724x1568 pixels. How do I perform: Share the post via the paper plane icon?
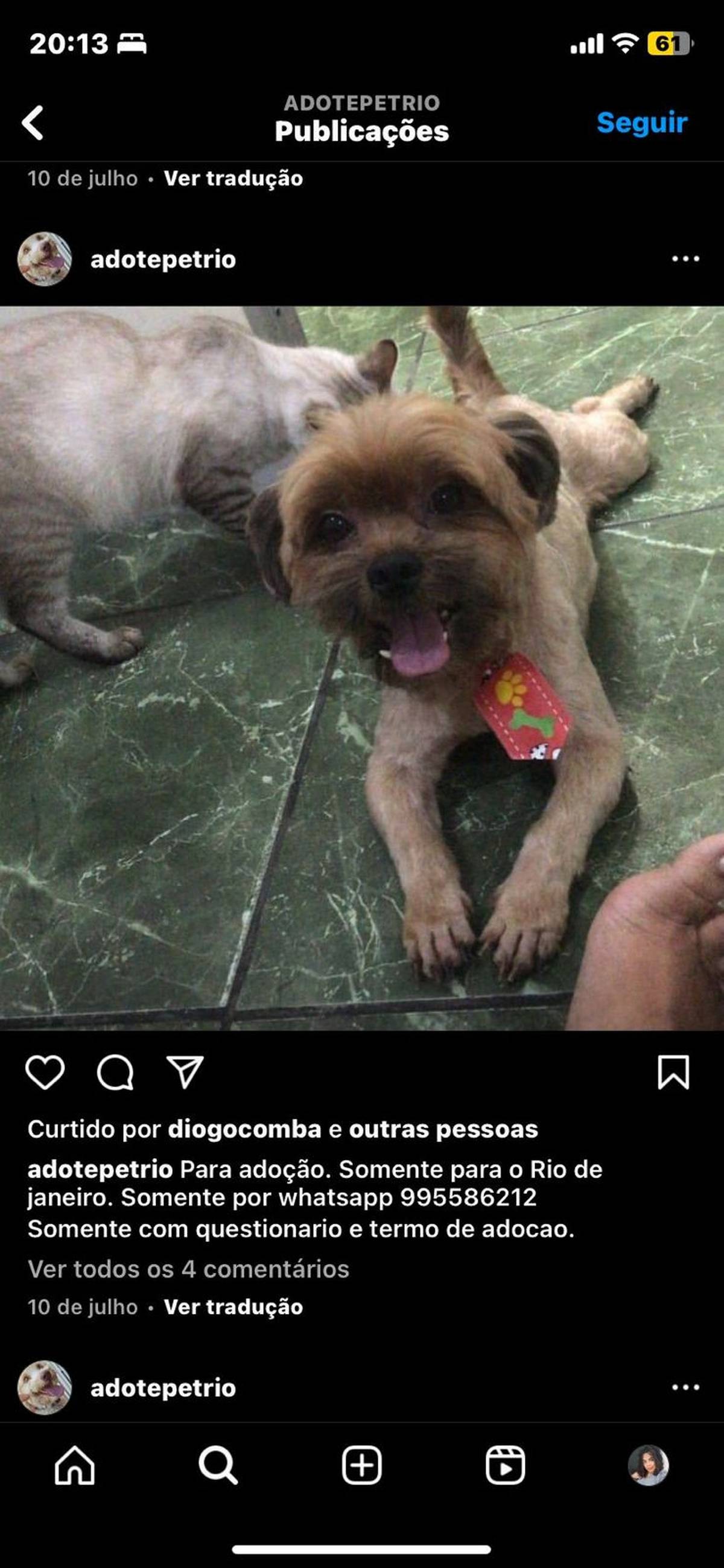[x=185, y=1072]
